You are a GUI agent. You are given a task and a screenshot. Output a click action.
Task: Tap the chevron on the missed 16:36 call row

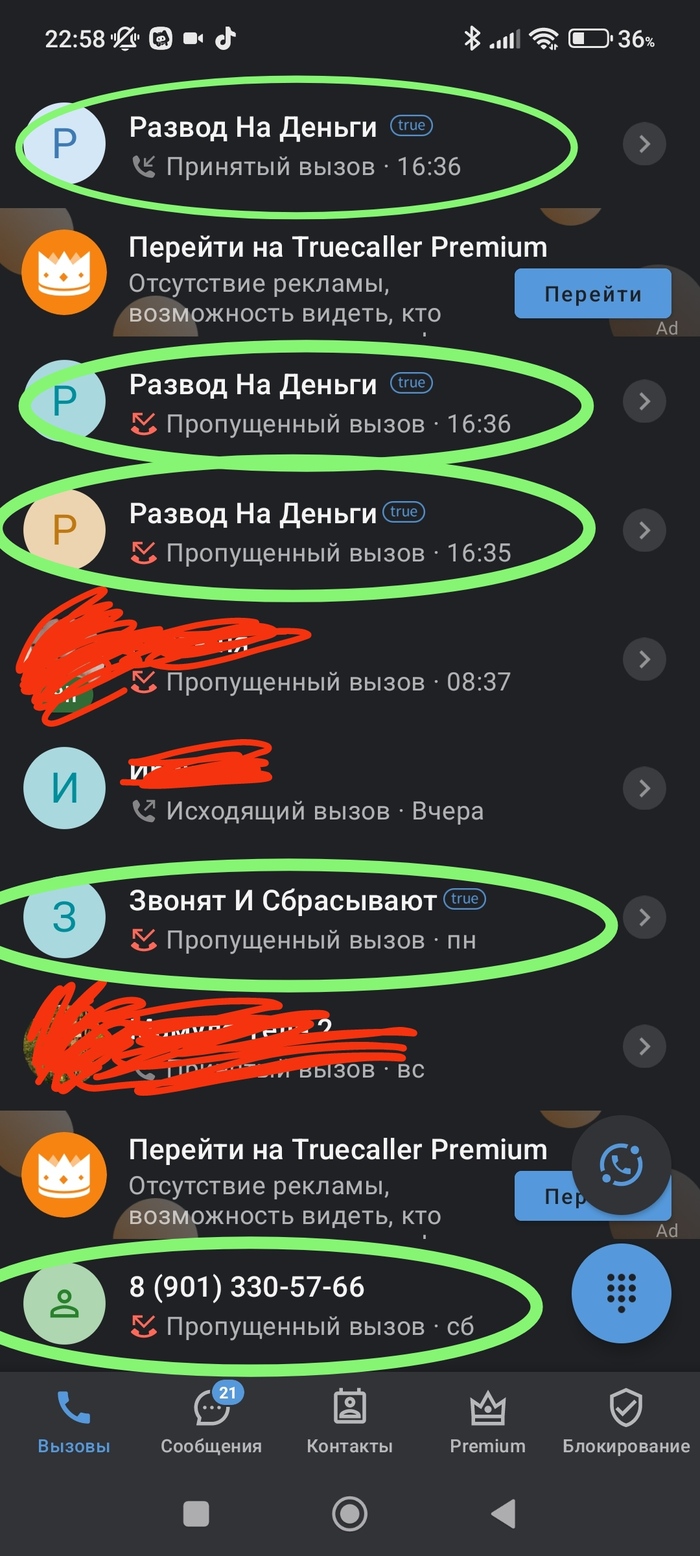tap(645, 402)
